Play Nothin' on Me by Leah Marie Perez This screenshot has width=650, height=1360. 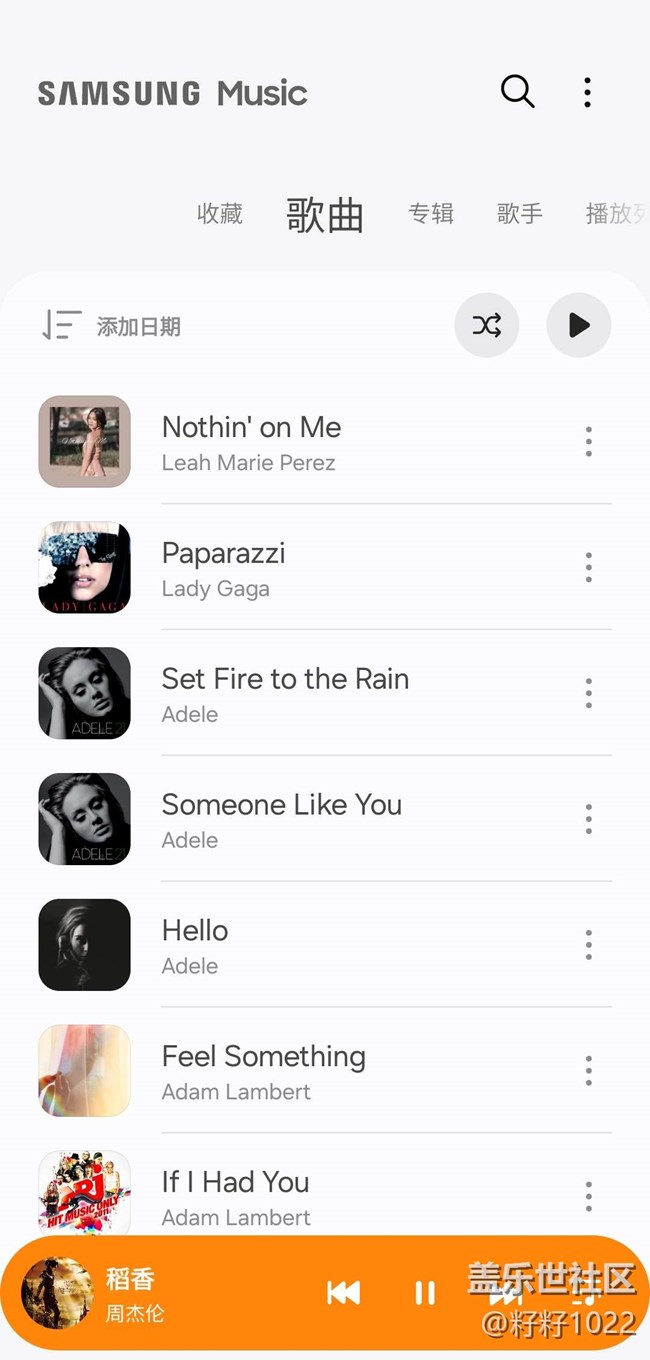tap(251, 441)
